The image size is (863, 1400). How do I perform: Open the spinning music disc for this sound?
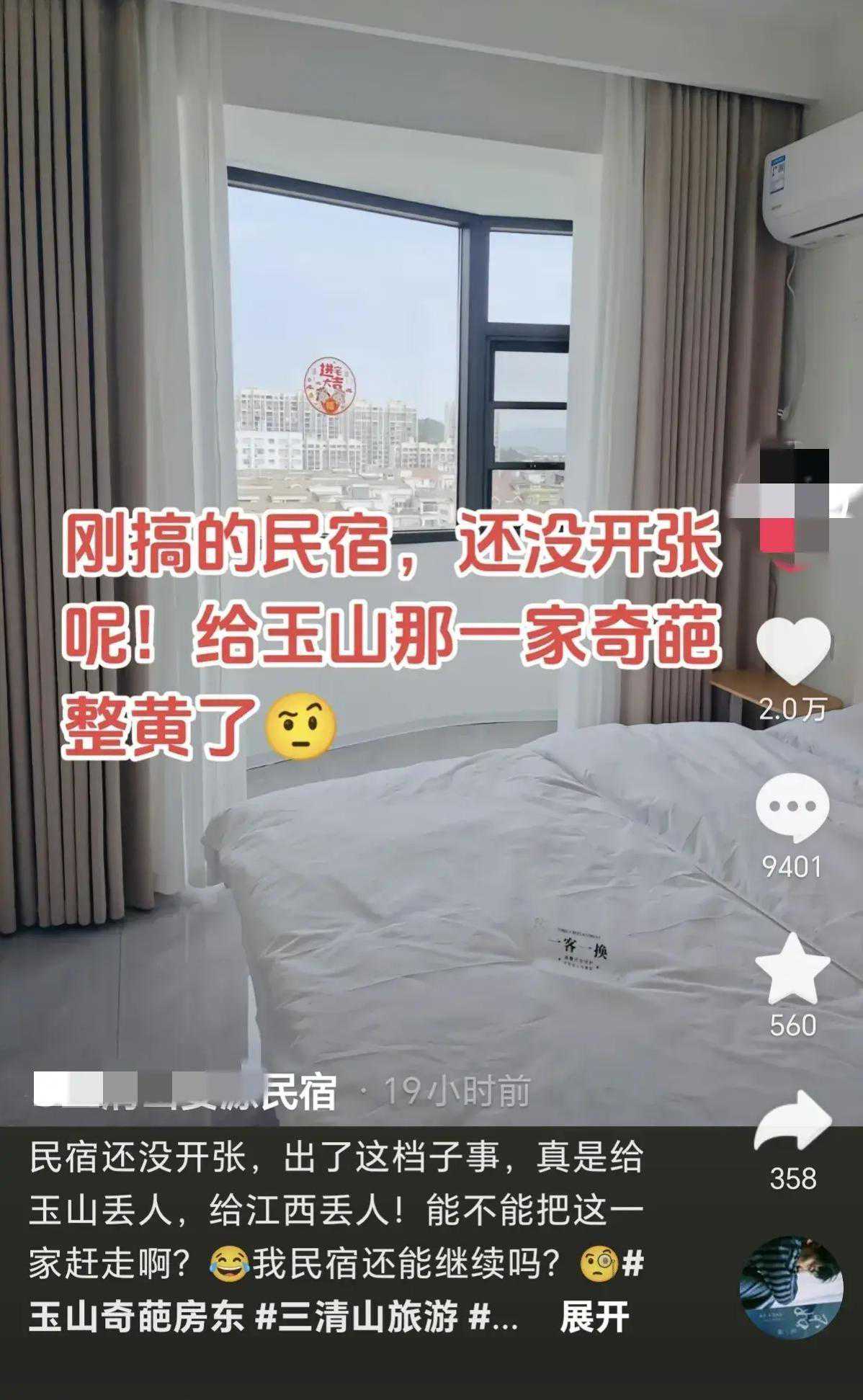pyautogui.click(x=792, y=1288)
